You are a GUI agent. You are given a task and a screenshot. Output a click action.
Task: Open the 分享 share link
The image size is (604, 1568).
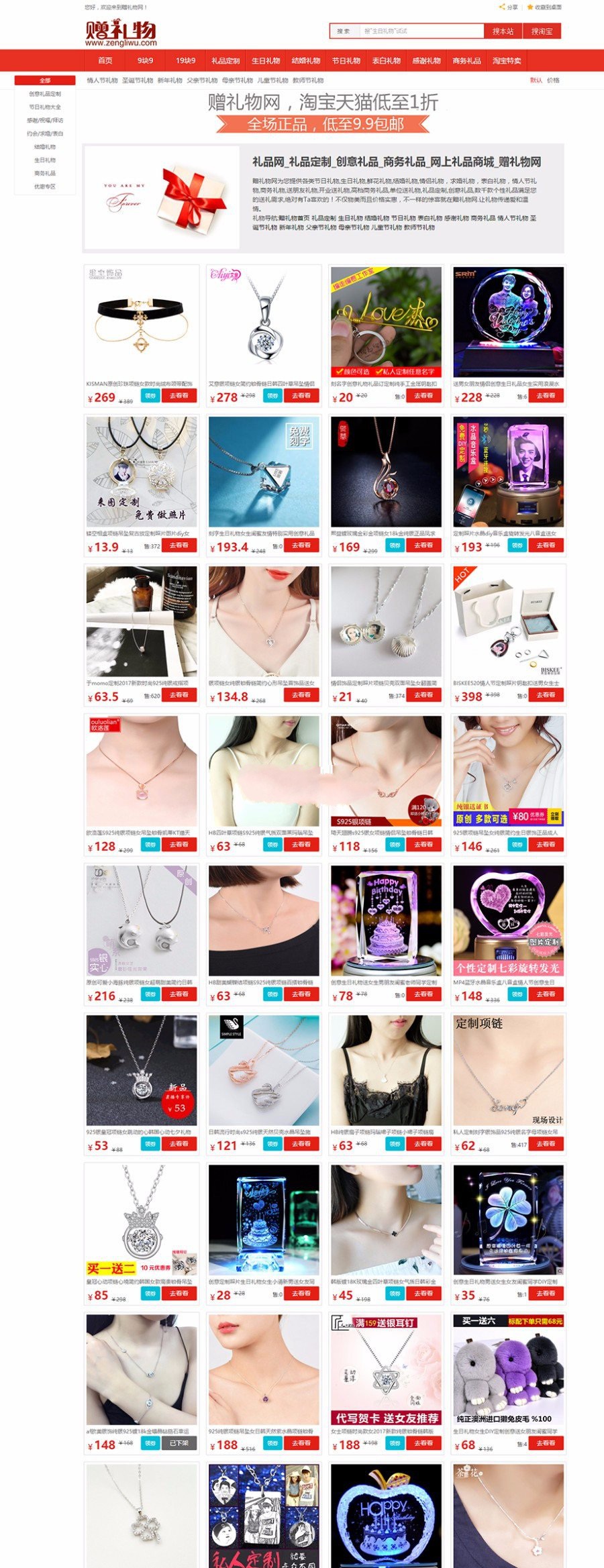(x=509, y=7)
